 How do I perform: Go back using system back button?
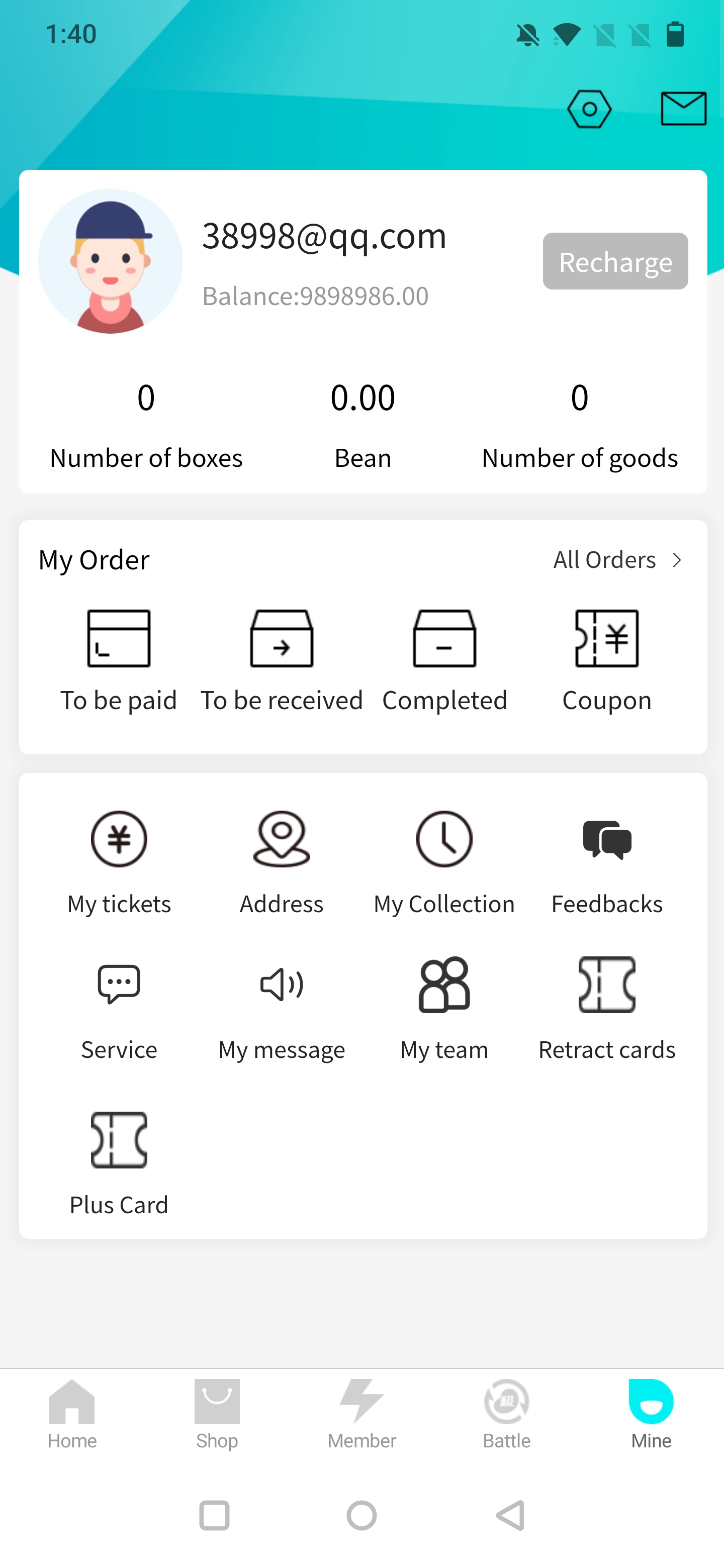(x=510, y=1516)
